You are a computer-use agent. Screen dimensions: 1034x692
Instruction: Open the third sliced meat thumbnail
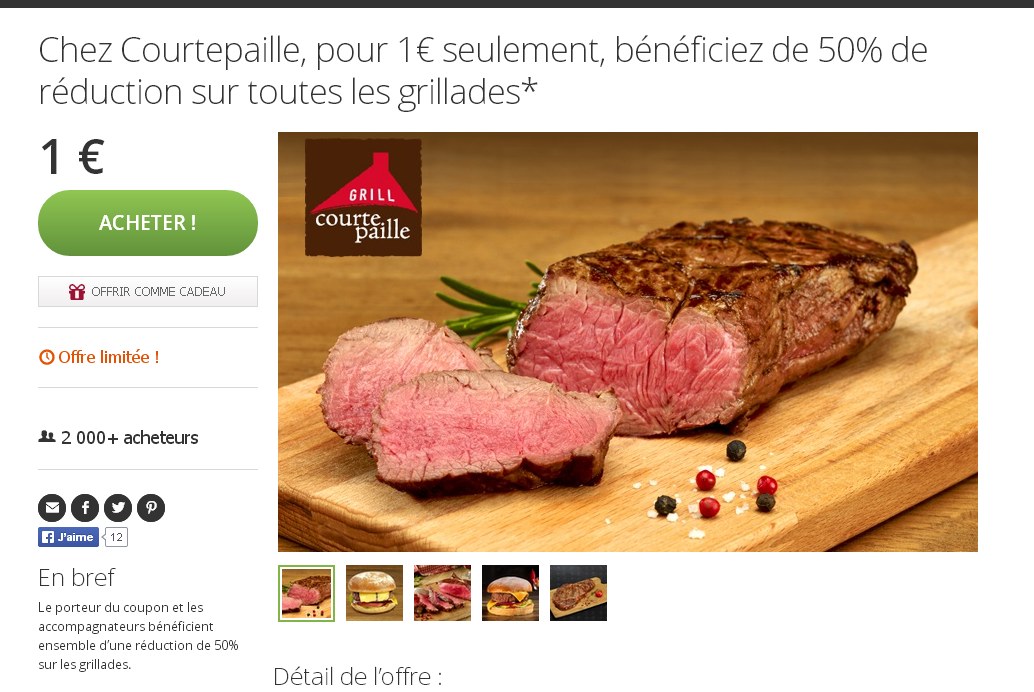click(442, 593)
